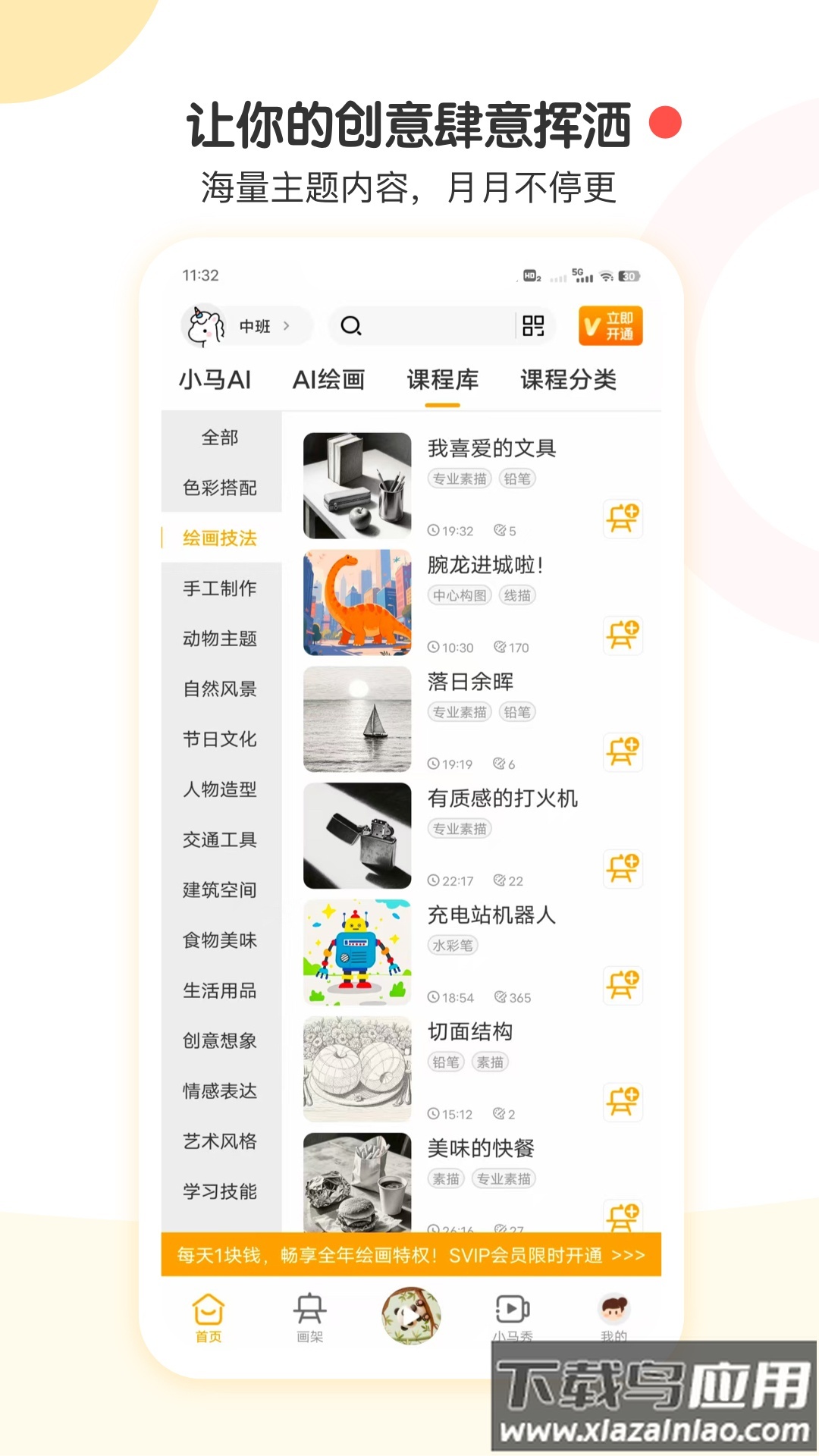Select 动物主题 in the category sidebar
Image resolution: width=819 pixels, height=1456 pixels.
220,639
